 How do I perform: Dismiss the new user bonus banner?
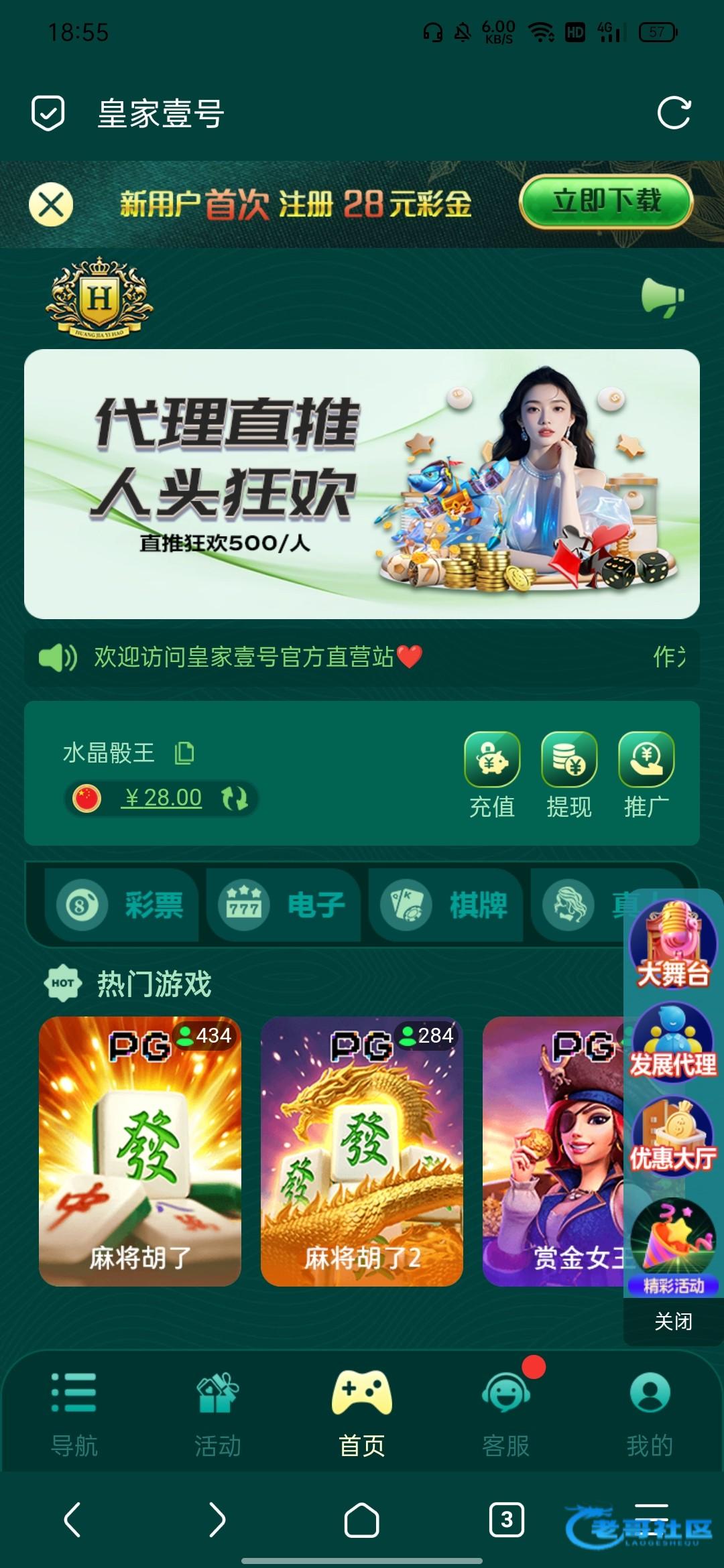(x=51, y=204)
